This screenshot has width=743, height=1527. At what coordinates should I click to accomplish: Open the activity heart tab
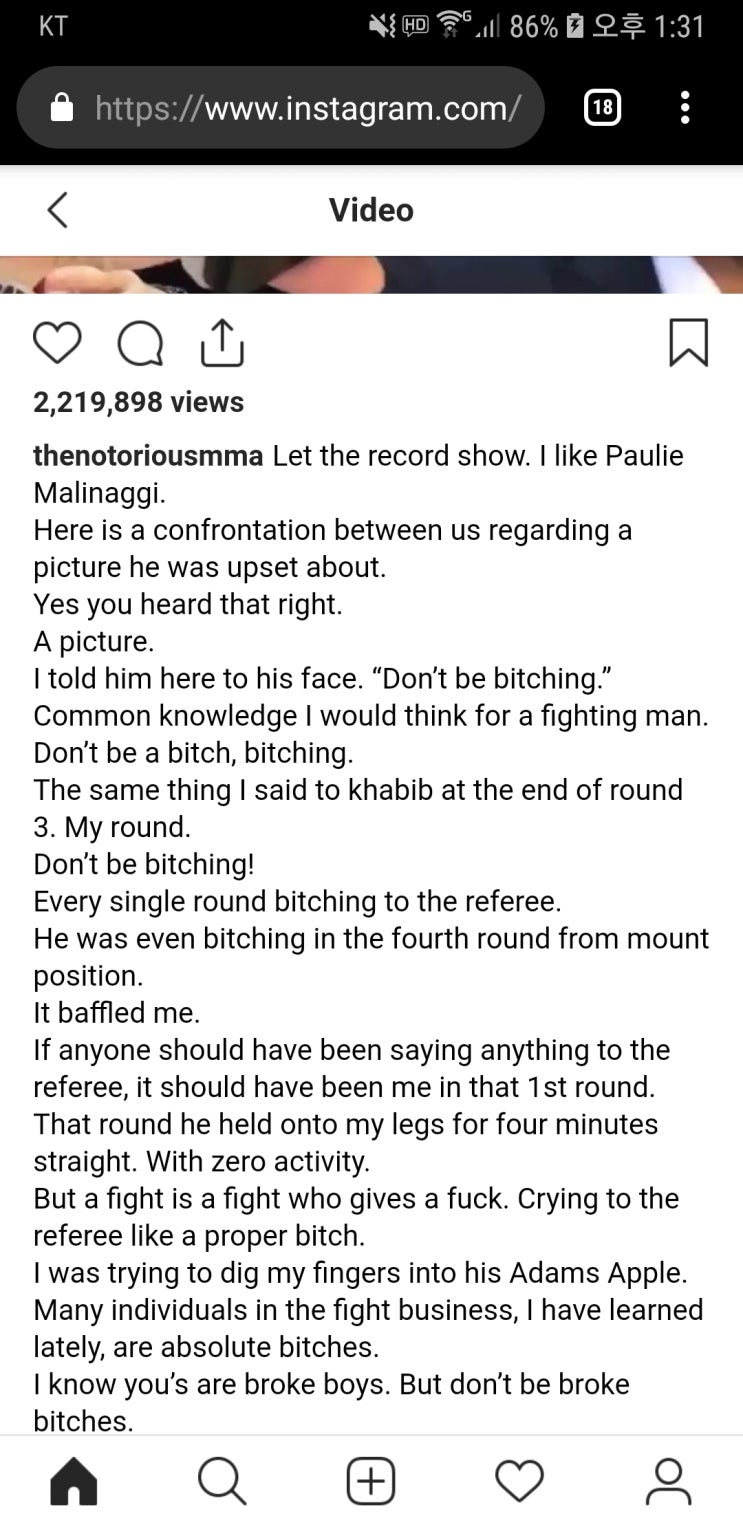(519, 1480)
